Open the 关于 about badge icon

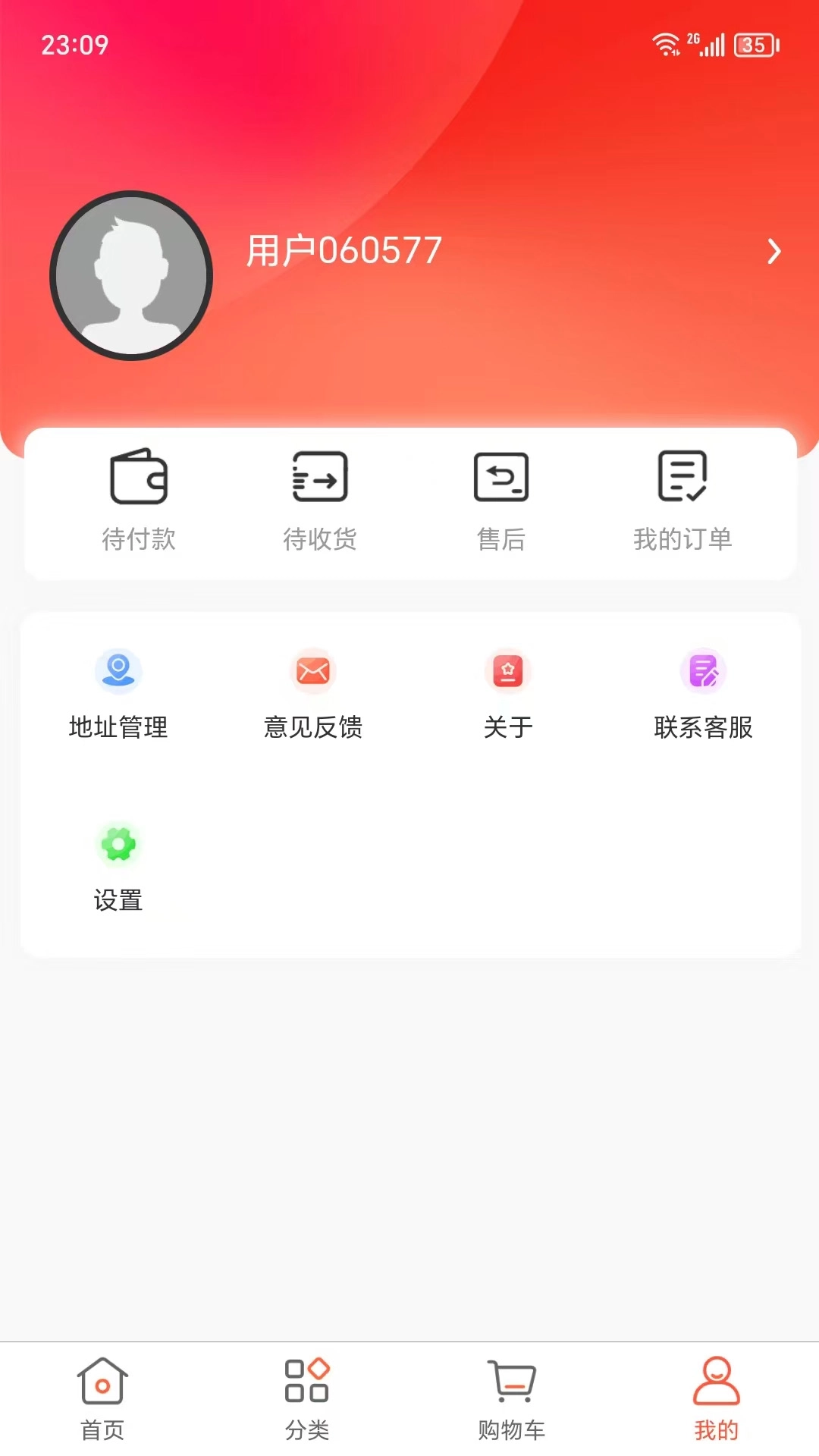(x=508, y=670)
